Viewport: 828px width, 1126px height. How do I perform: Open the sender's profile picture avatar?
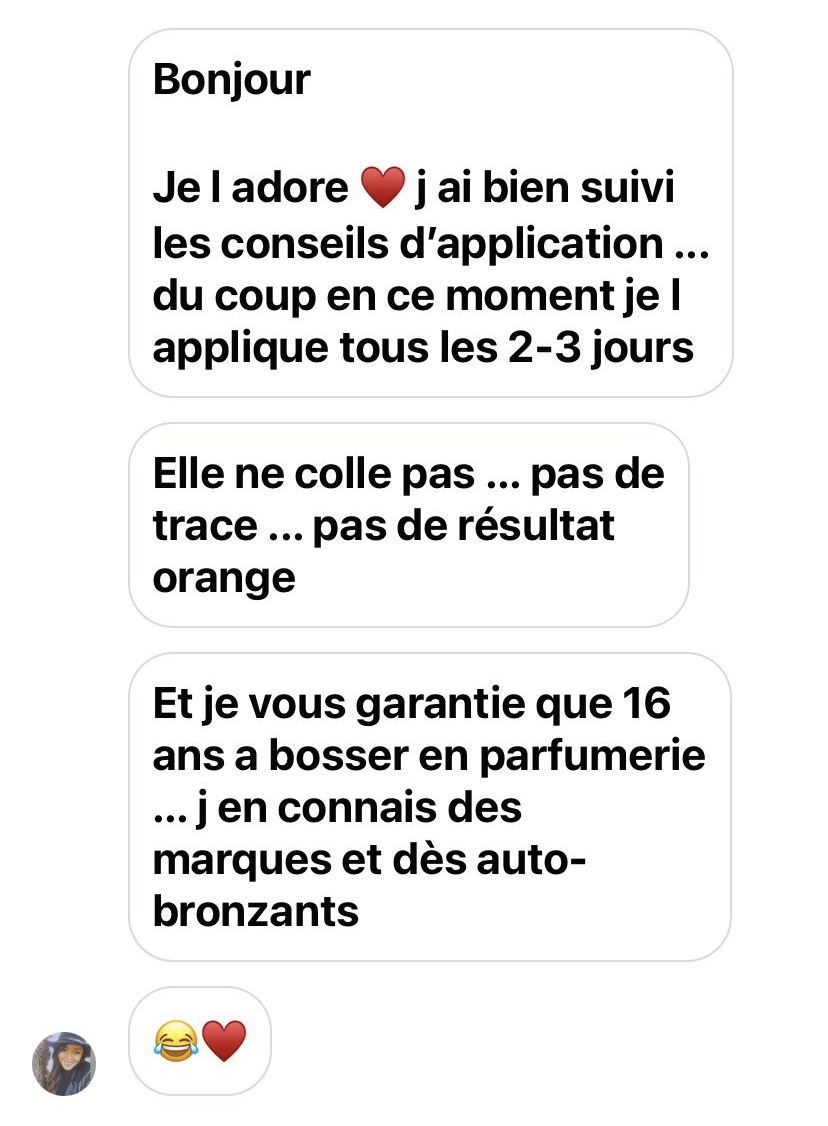click(x=65, y=1063)
